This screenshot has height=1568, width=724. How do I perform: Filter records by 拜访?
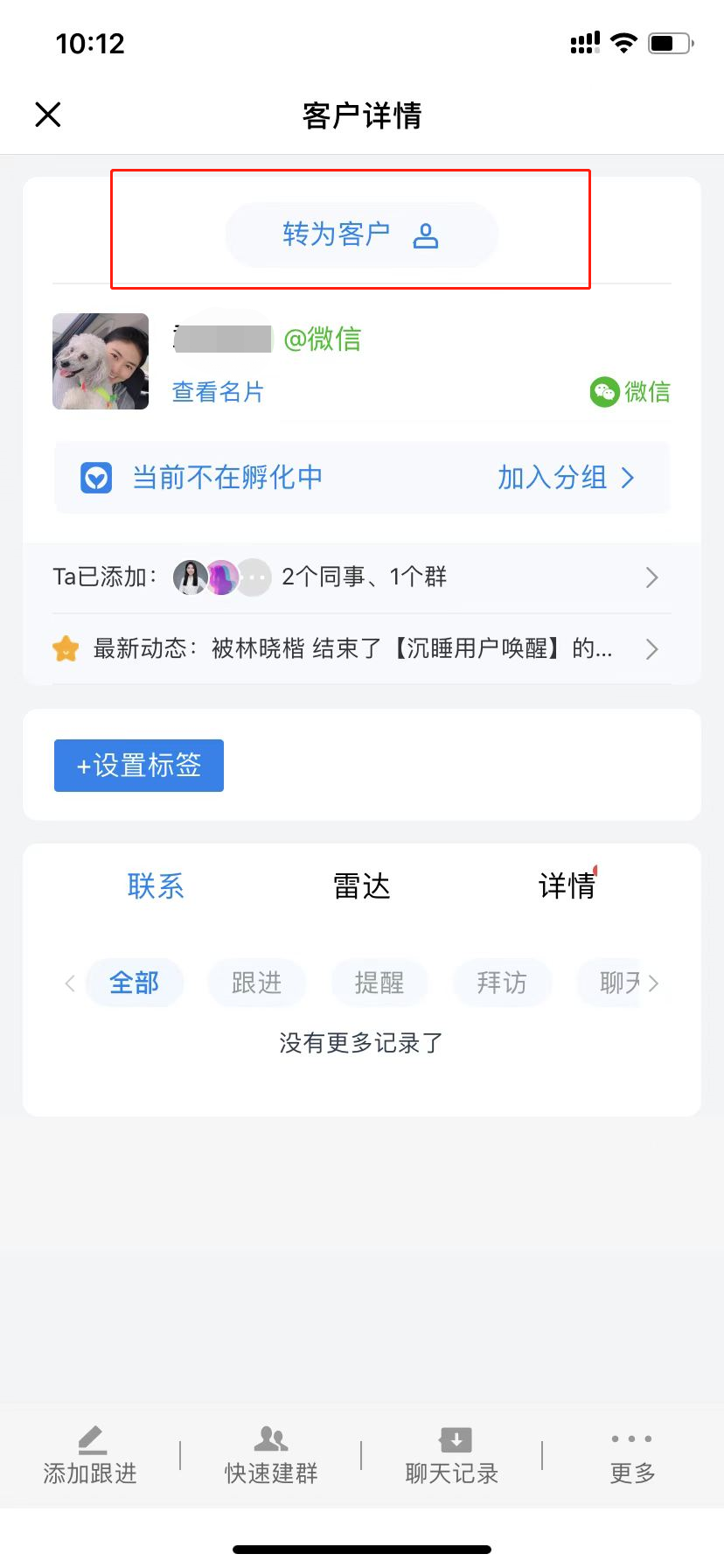click(502, 983)
